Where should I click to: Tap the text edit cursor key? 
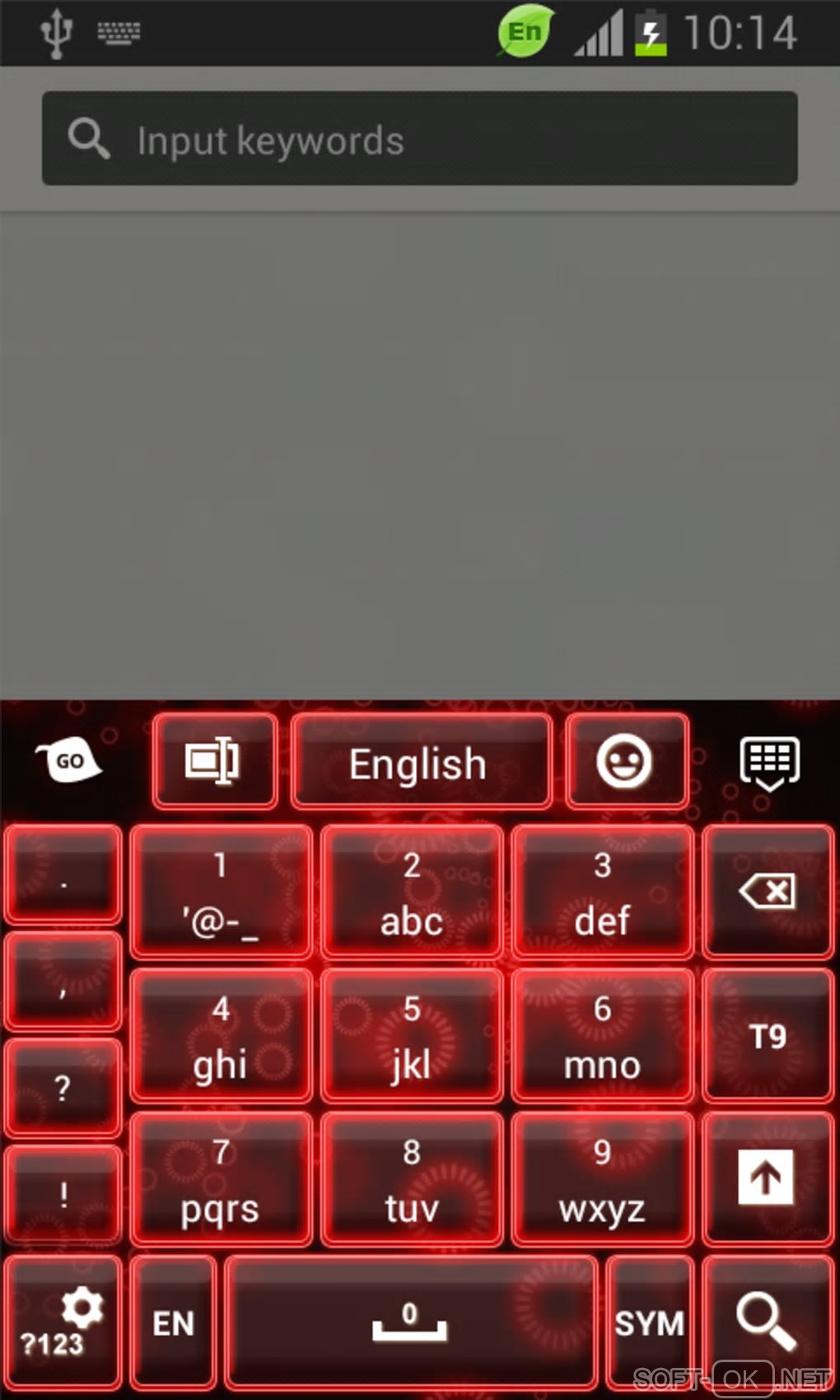tap(214, 760)
